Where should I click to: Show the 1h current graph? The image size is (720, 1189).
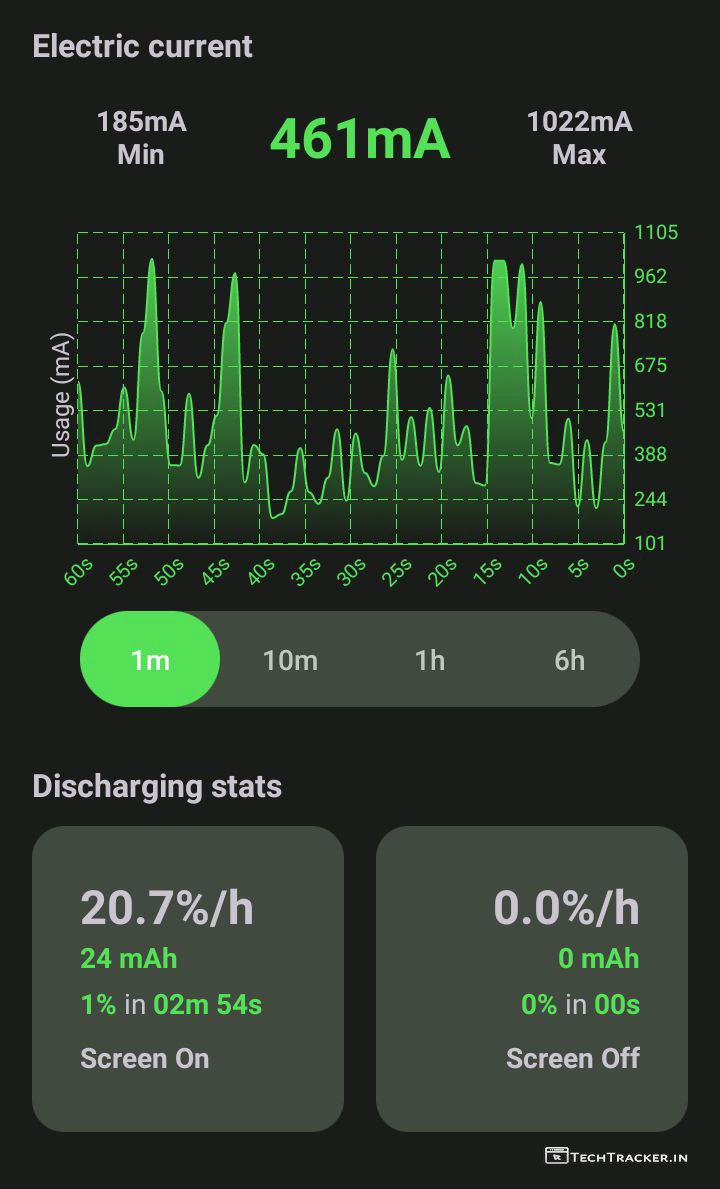(x=430, y=659)
